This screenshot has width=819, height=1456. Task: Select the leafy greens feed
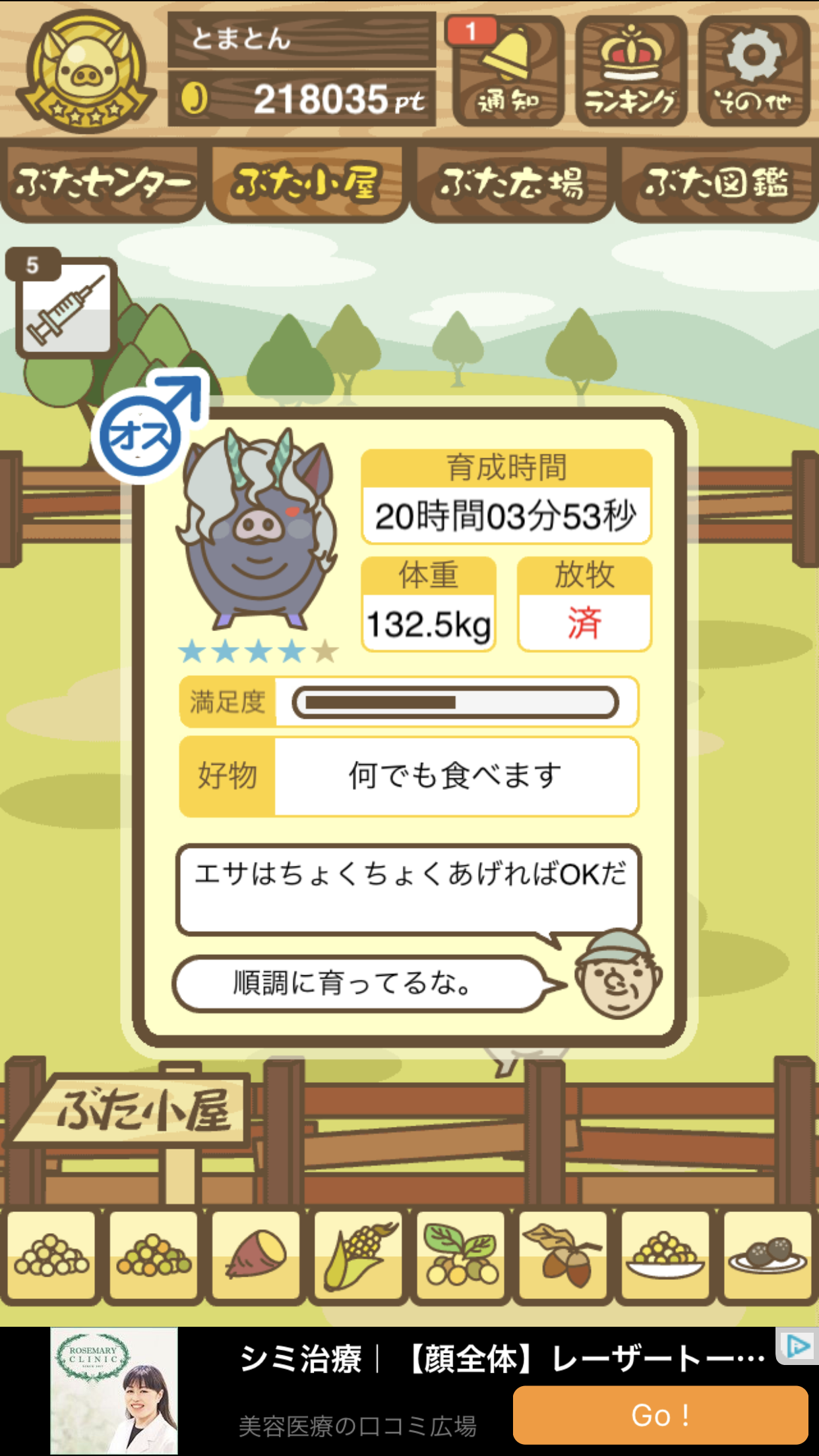click(x=460, y=1256)
